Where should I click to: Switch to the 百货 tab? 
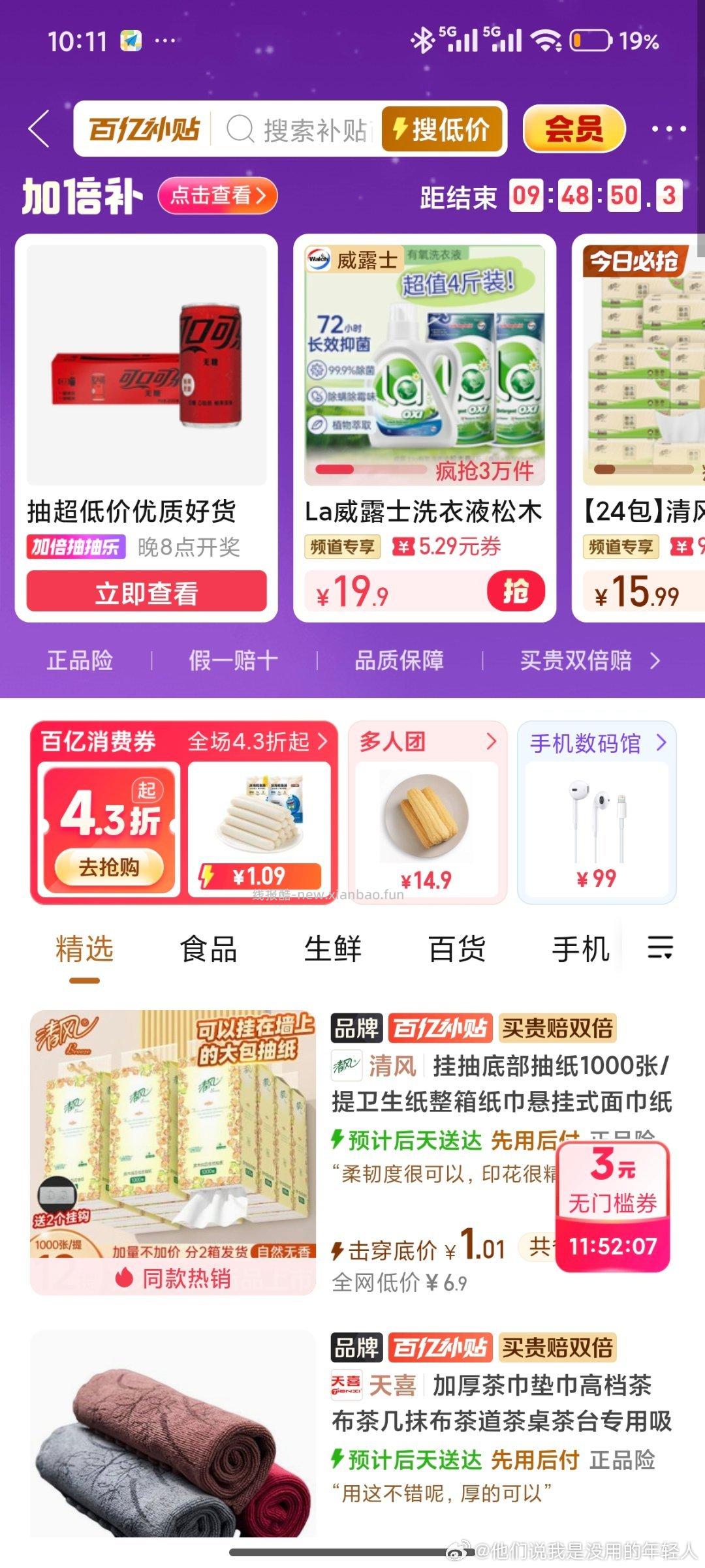458,949
